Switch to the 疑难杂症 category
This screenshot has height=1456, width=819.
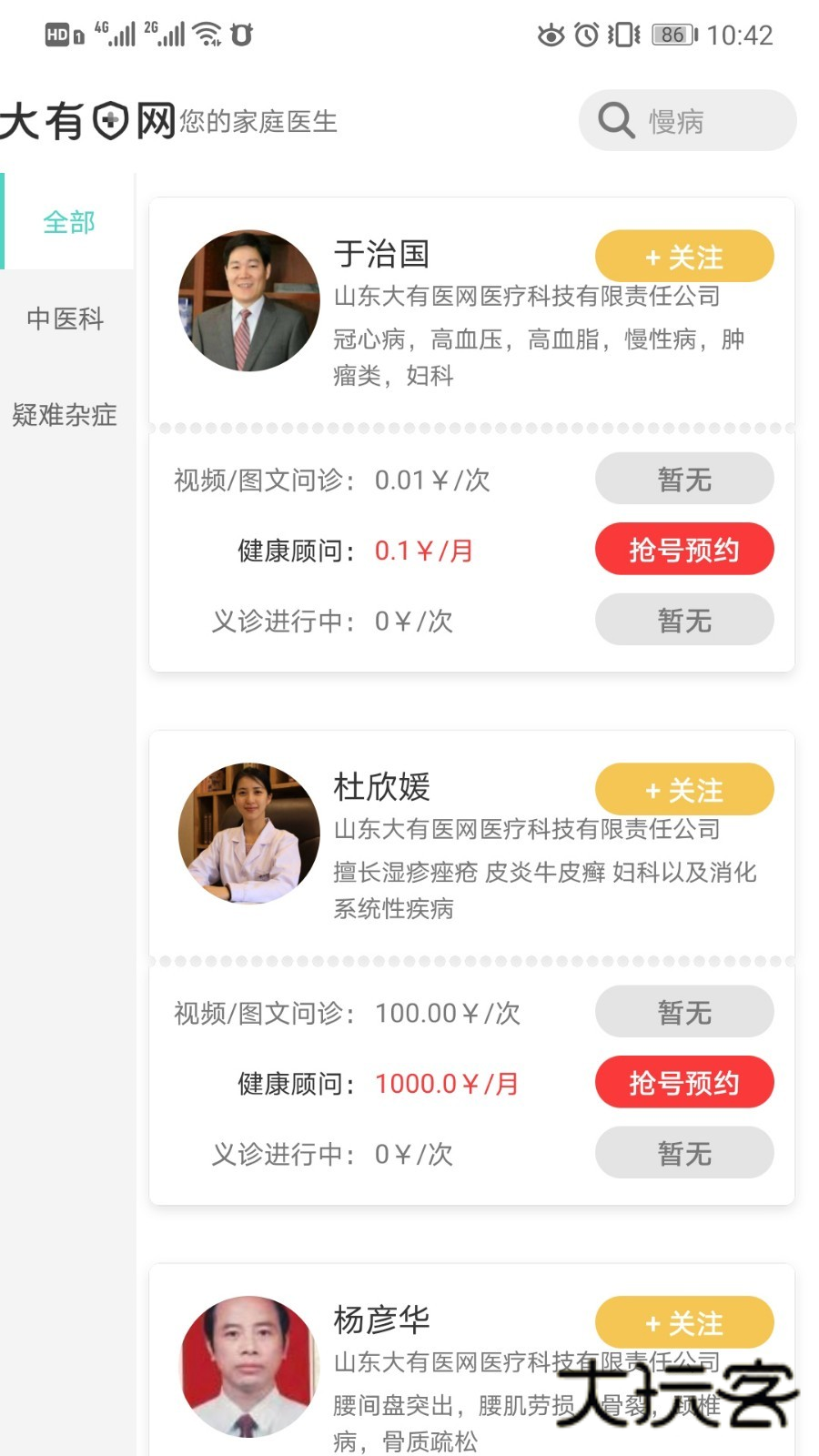(x=65, y=415)
